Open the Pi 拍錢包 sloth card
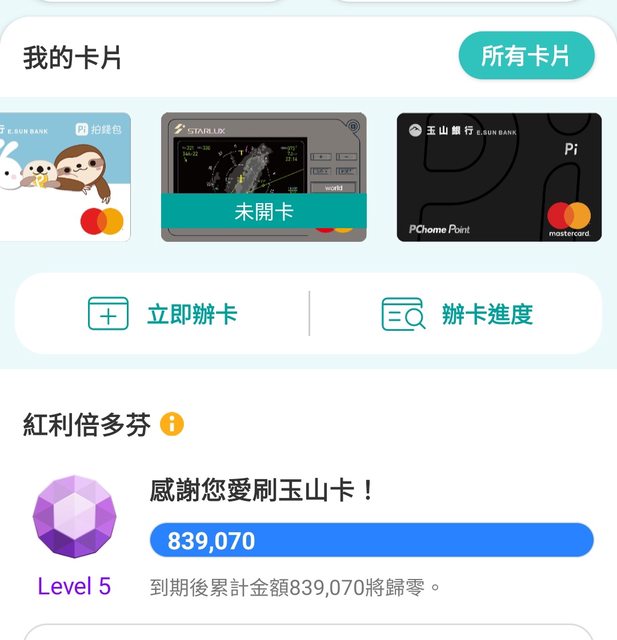The width and height of the screenshot is (617, 640). pos(65,177)
